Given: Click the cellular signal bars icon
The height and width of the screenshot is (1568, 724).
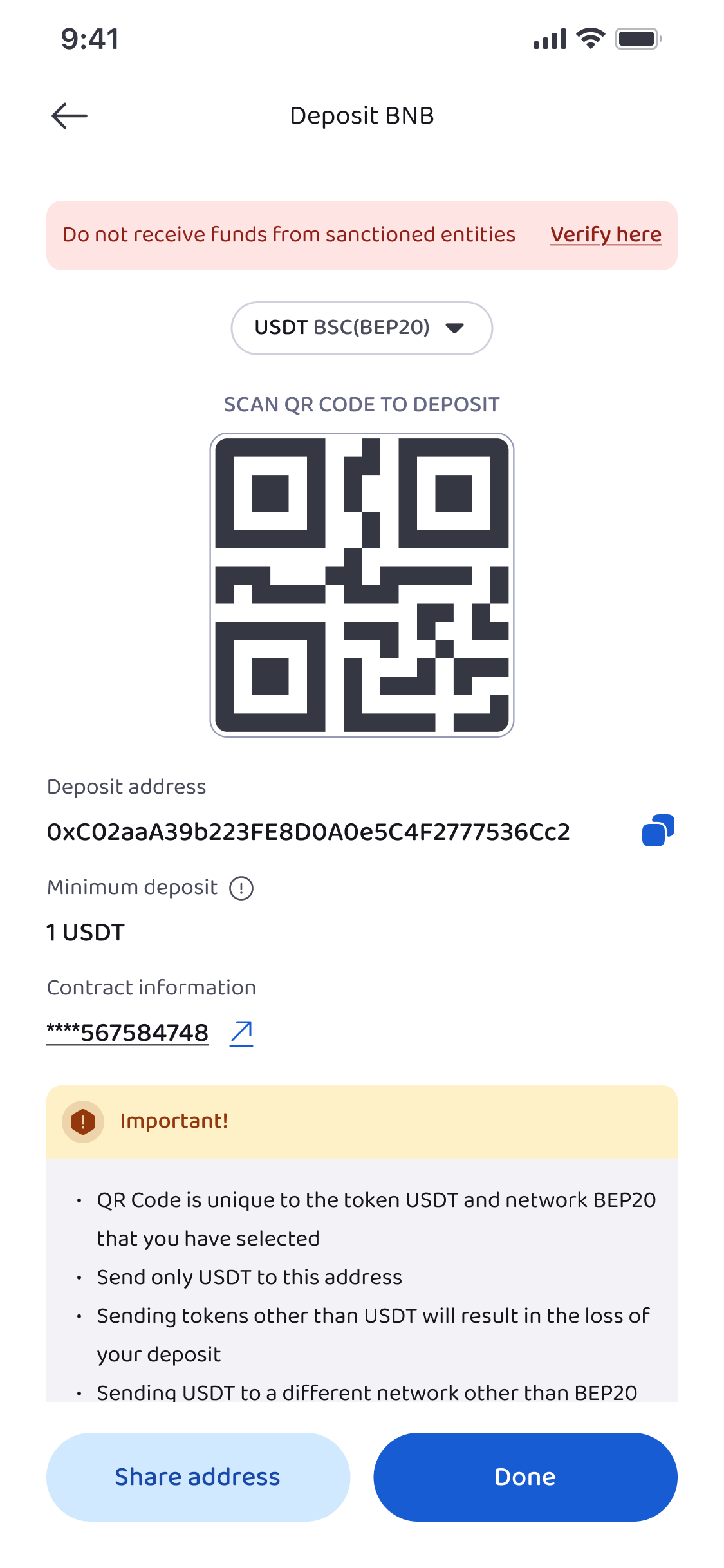Looking at the screenshot, I should pos(550,39).
